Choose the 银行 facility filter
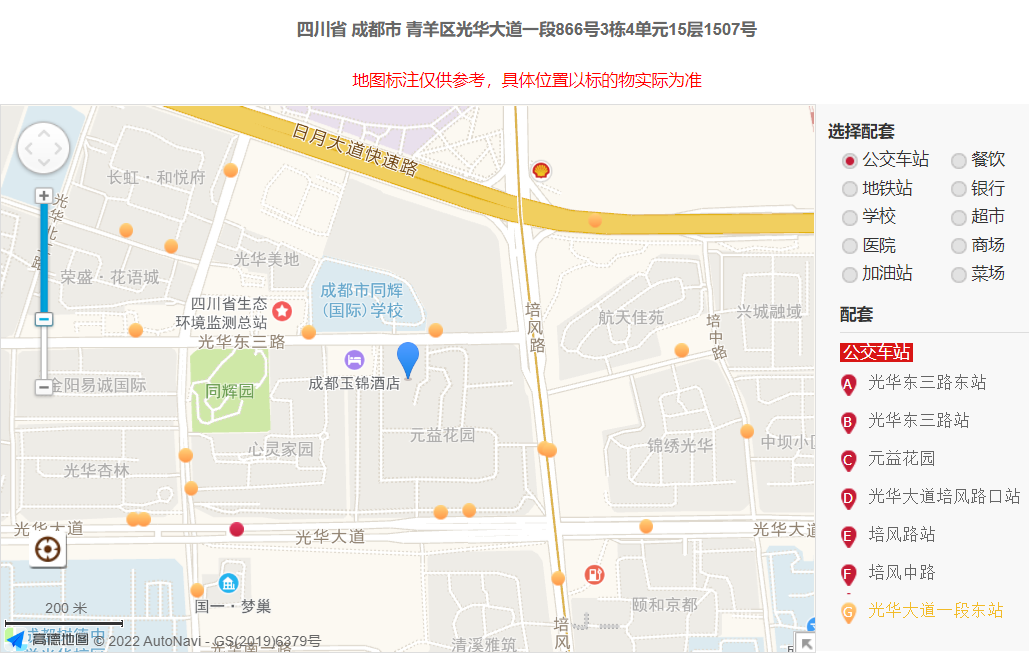This screenshot has width=1029, height=653. click(x=959, y=189)
